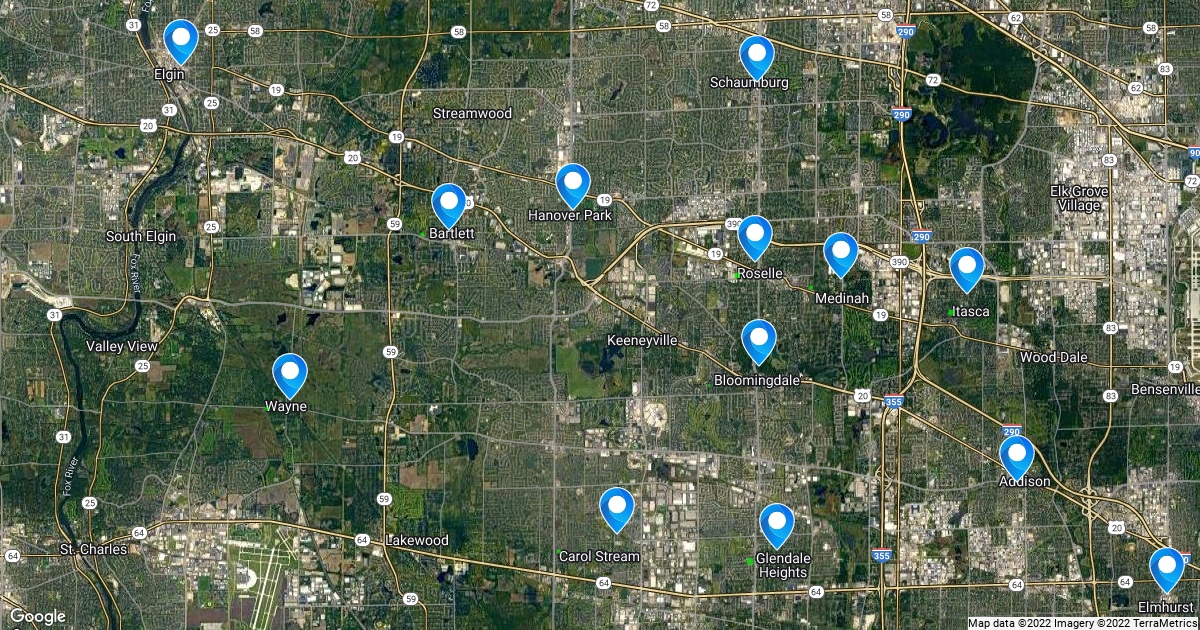Open the Itasca map marker
1200x630 pixels.
[x=967, y=267]
